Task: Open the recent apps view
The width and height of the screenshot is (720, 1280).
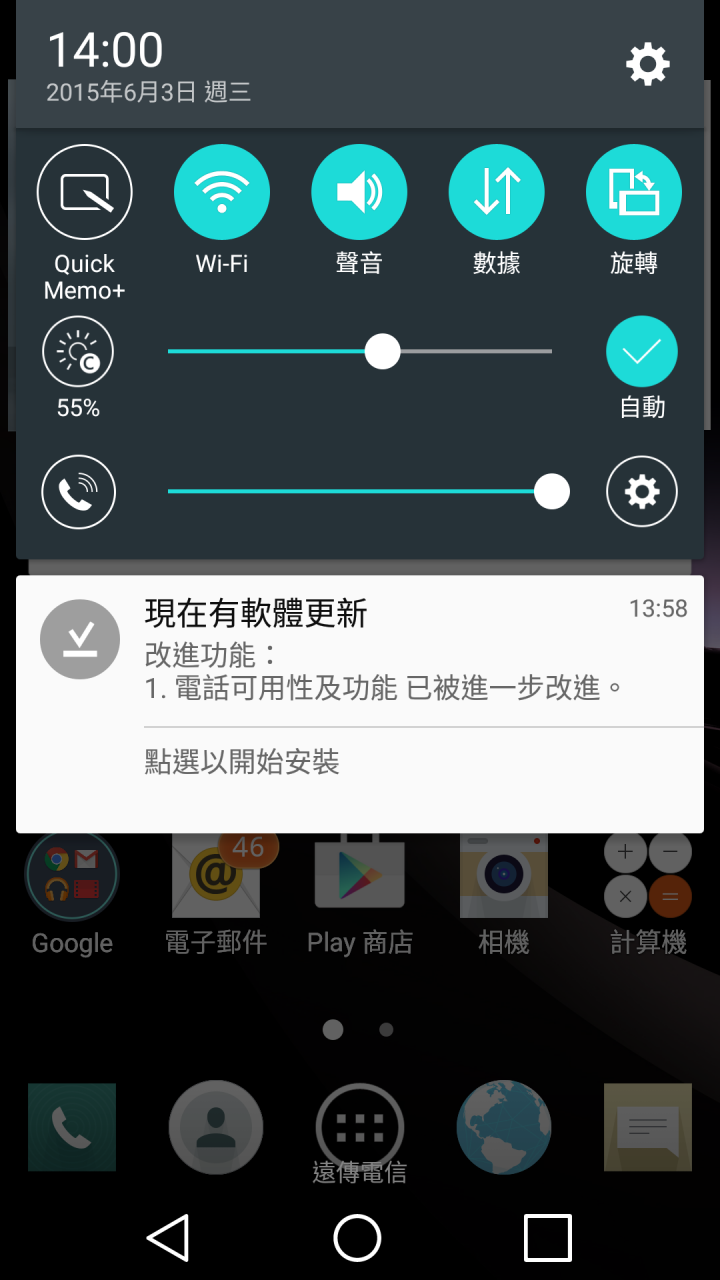Action: [548, 1238]
